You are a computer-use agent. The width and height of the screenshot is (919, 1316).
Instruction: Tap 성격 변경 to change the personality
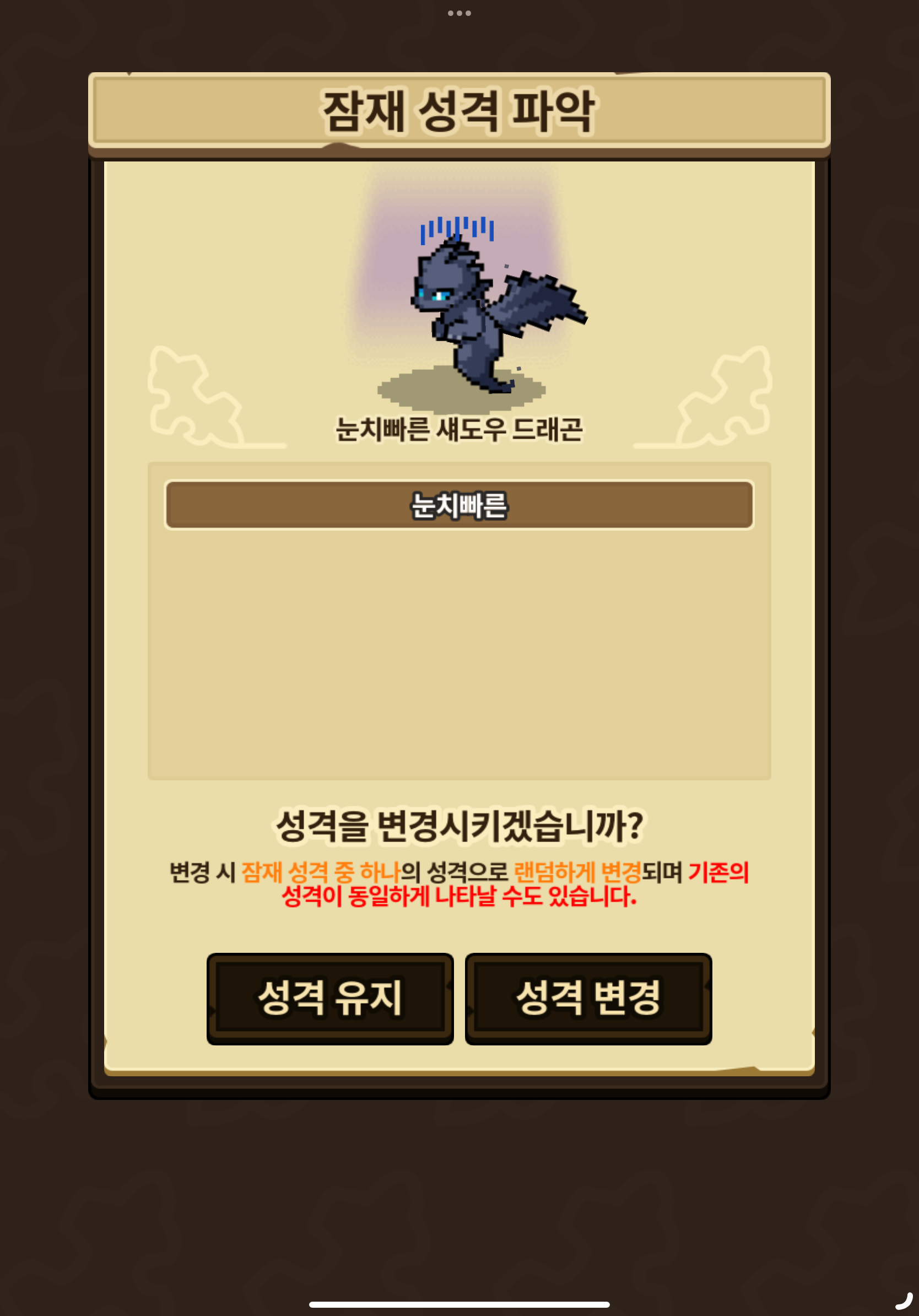(588, 999)
